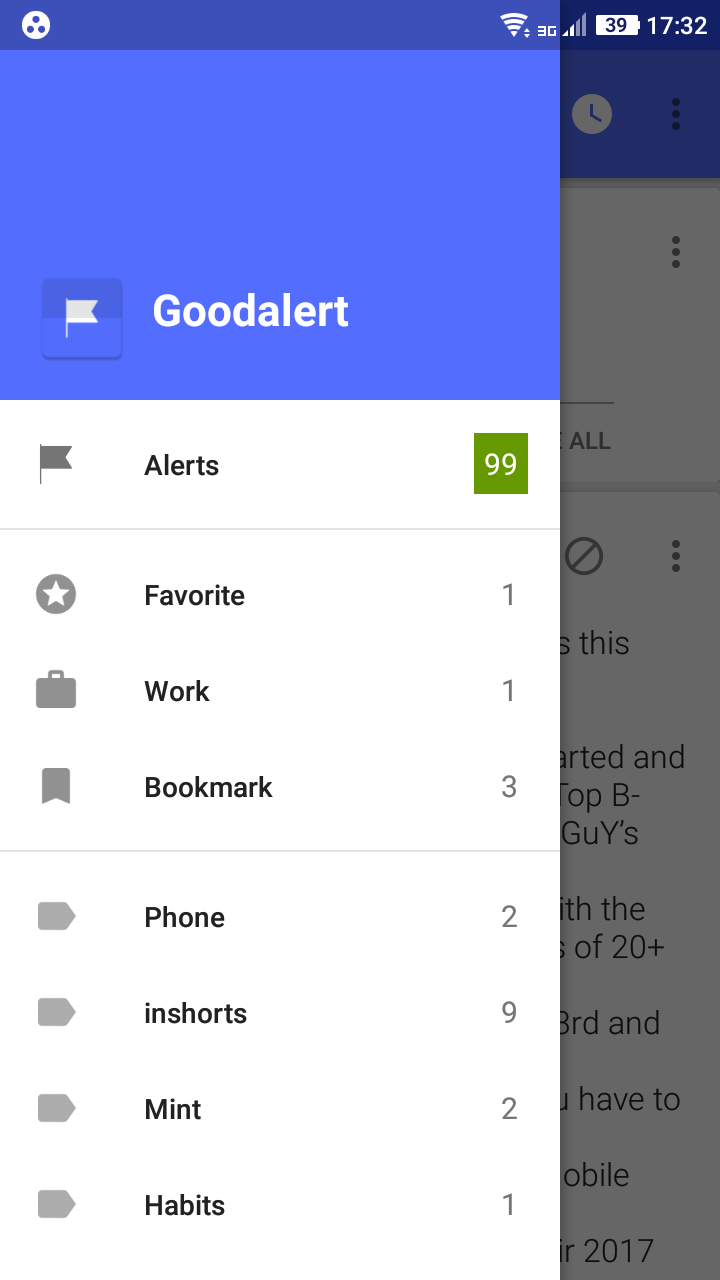Image resolution: width=720 pixels, height=1280 pixels.
Task: Click the tag icon next to inshorts
Action: [56, 1012]
